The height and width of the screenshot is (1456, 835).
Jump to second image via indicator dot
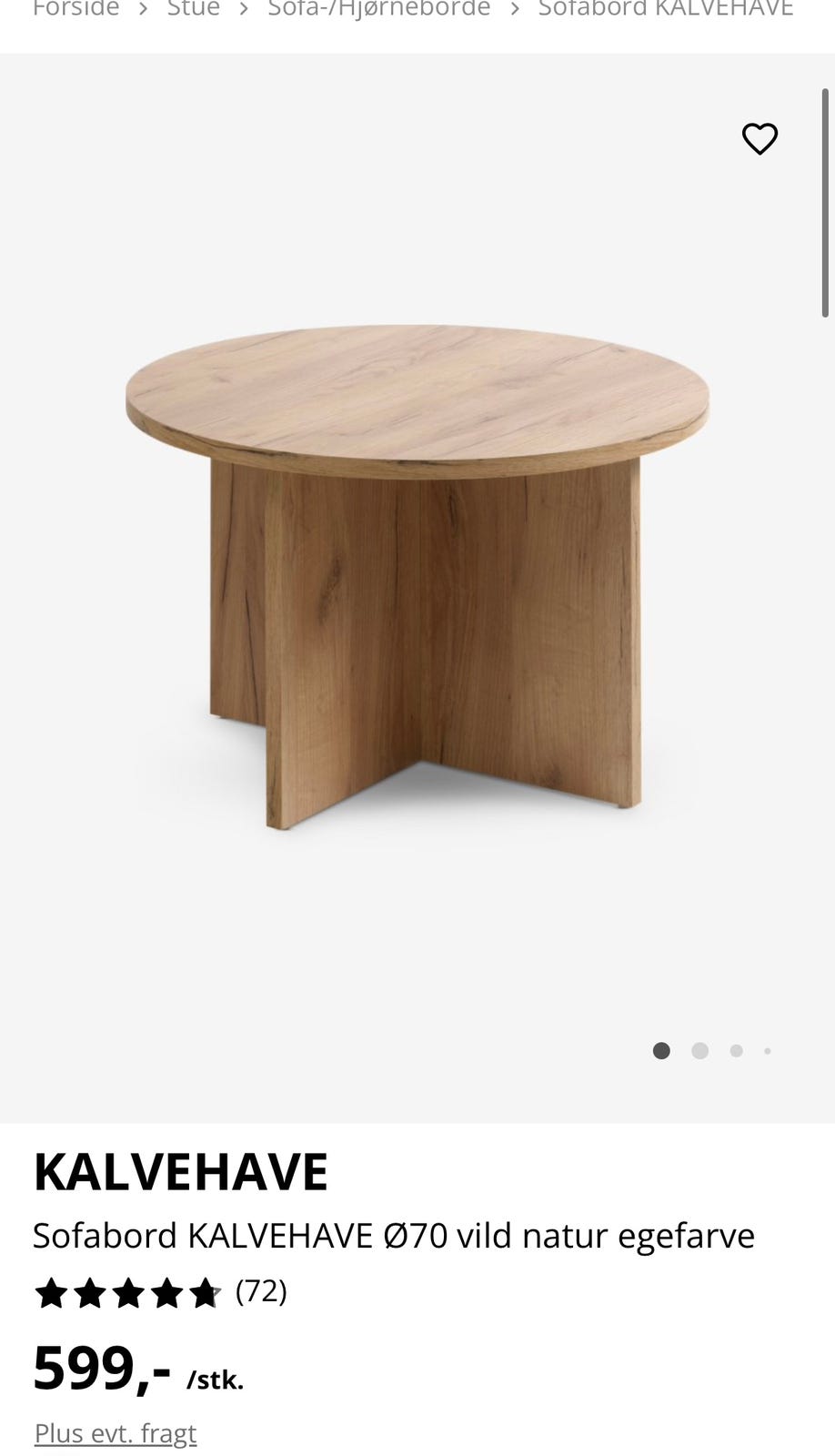[699, 1051]
